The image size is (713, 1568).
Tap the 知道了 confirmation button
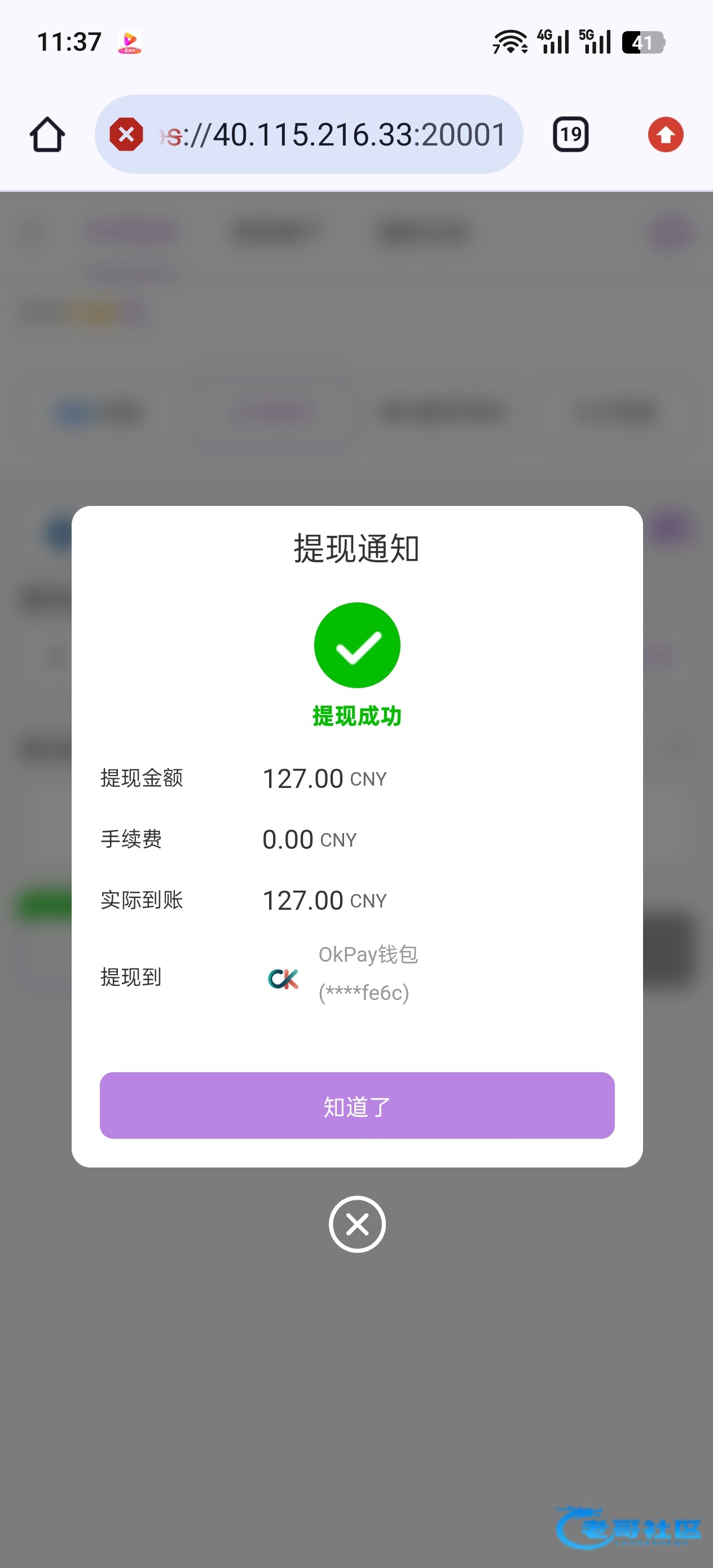coord(357,1105)
